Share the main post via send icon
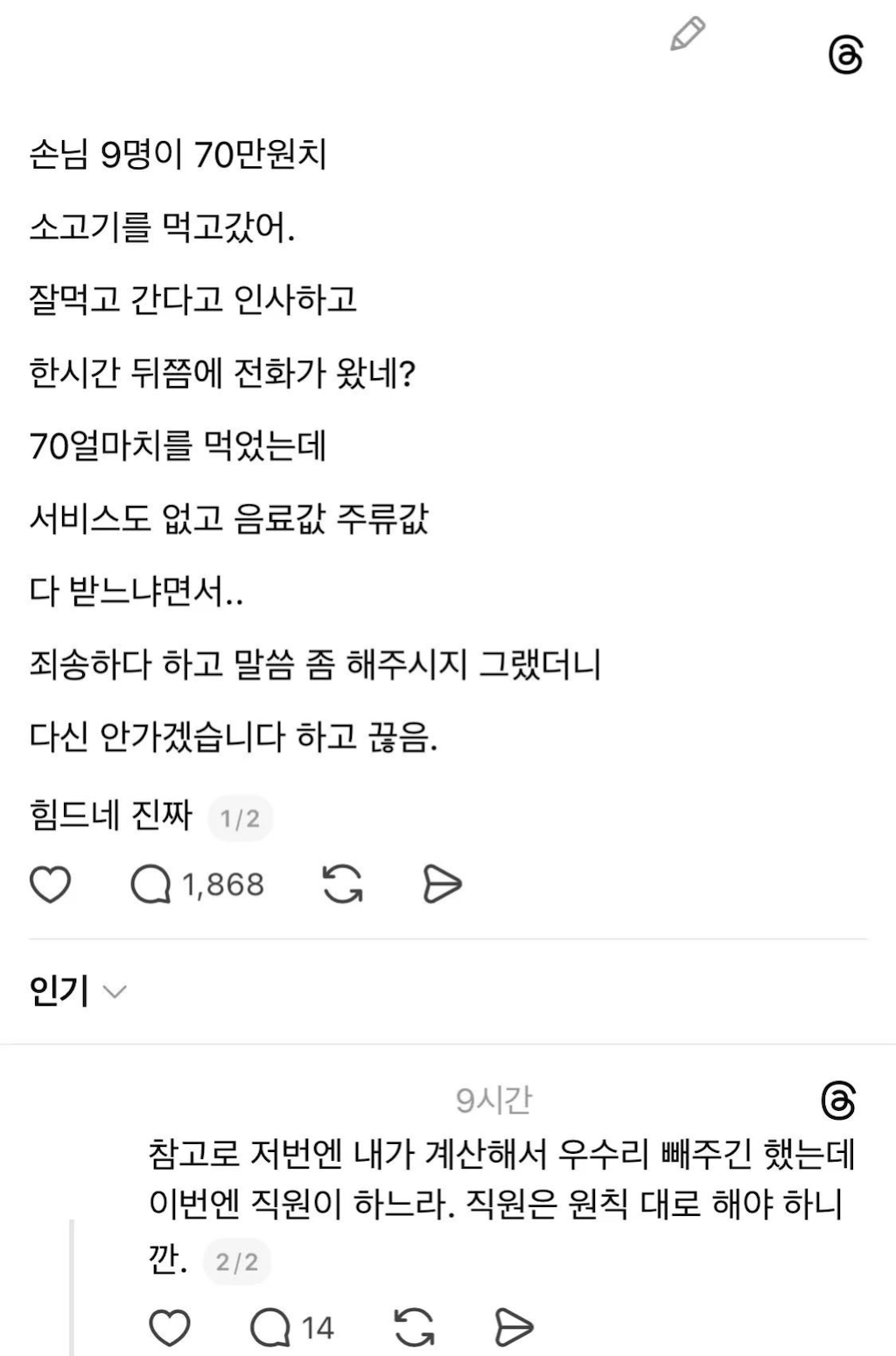Screen dimensions: 896x1356 [442, 884]
